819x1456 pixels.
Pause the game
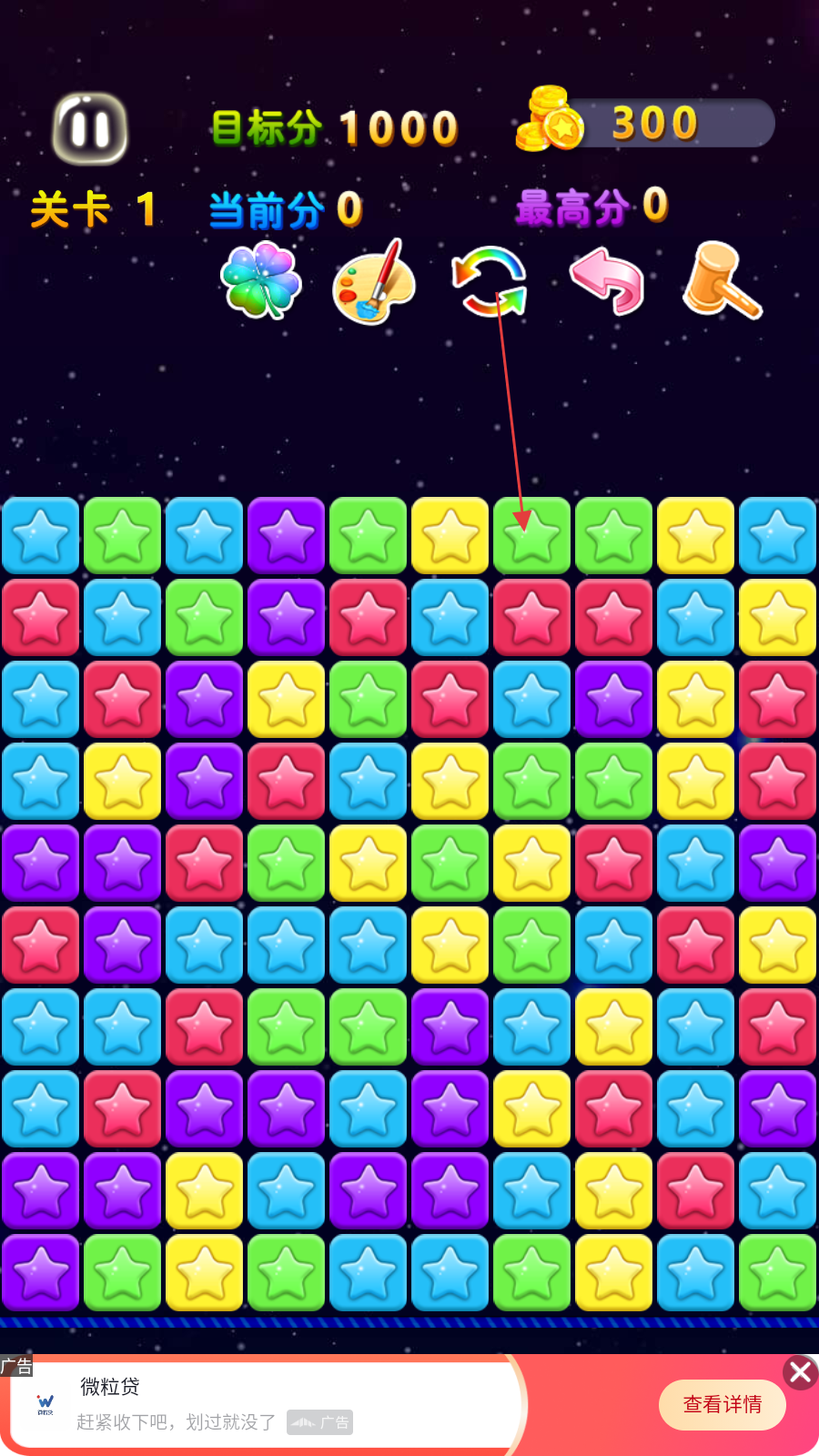click(90, 128)
